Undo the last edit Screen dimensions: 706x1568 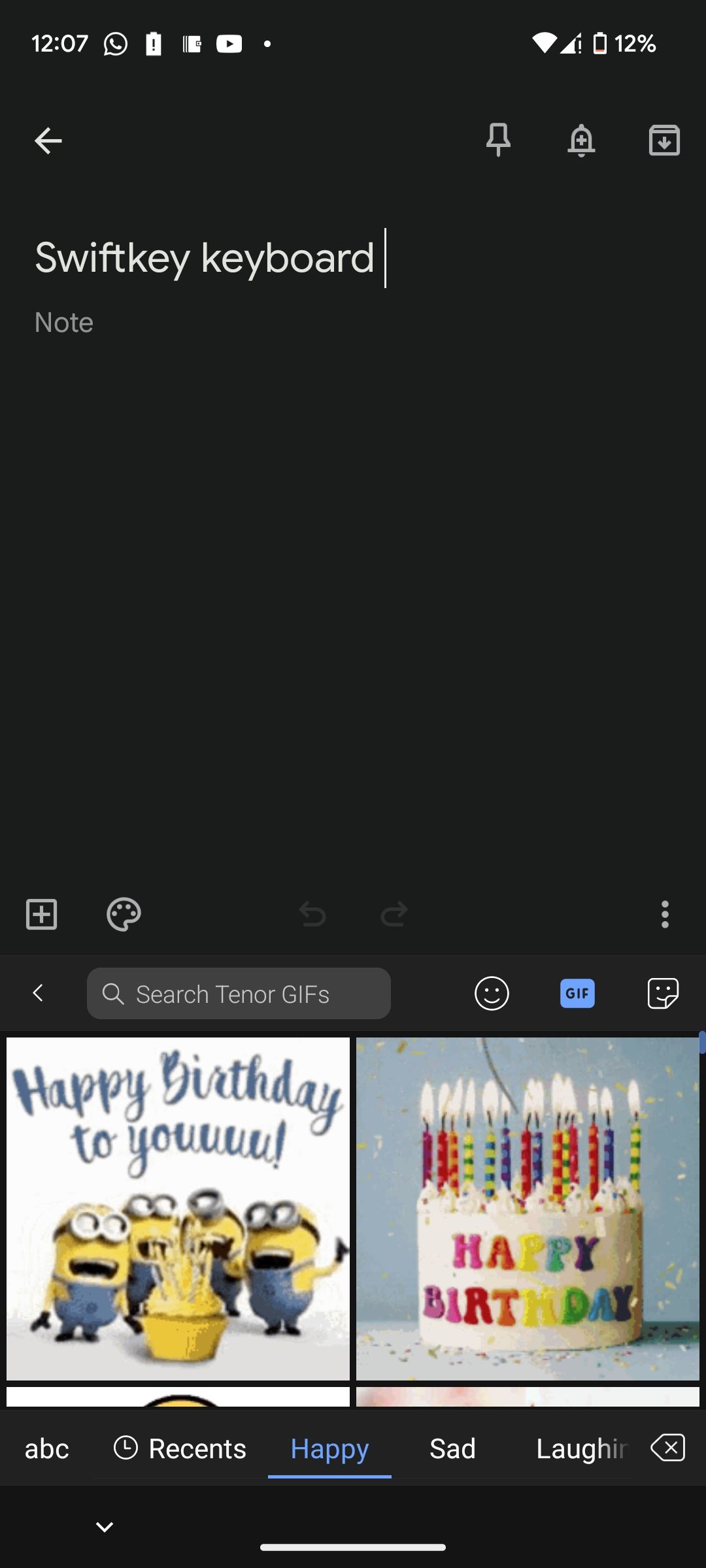coord(313,914)
